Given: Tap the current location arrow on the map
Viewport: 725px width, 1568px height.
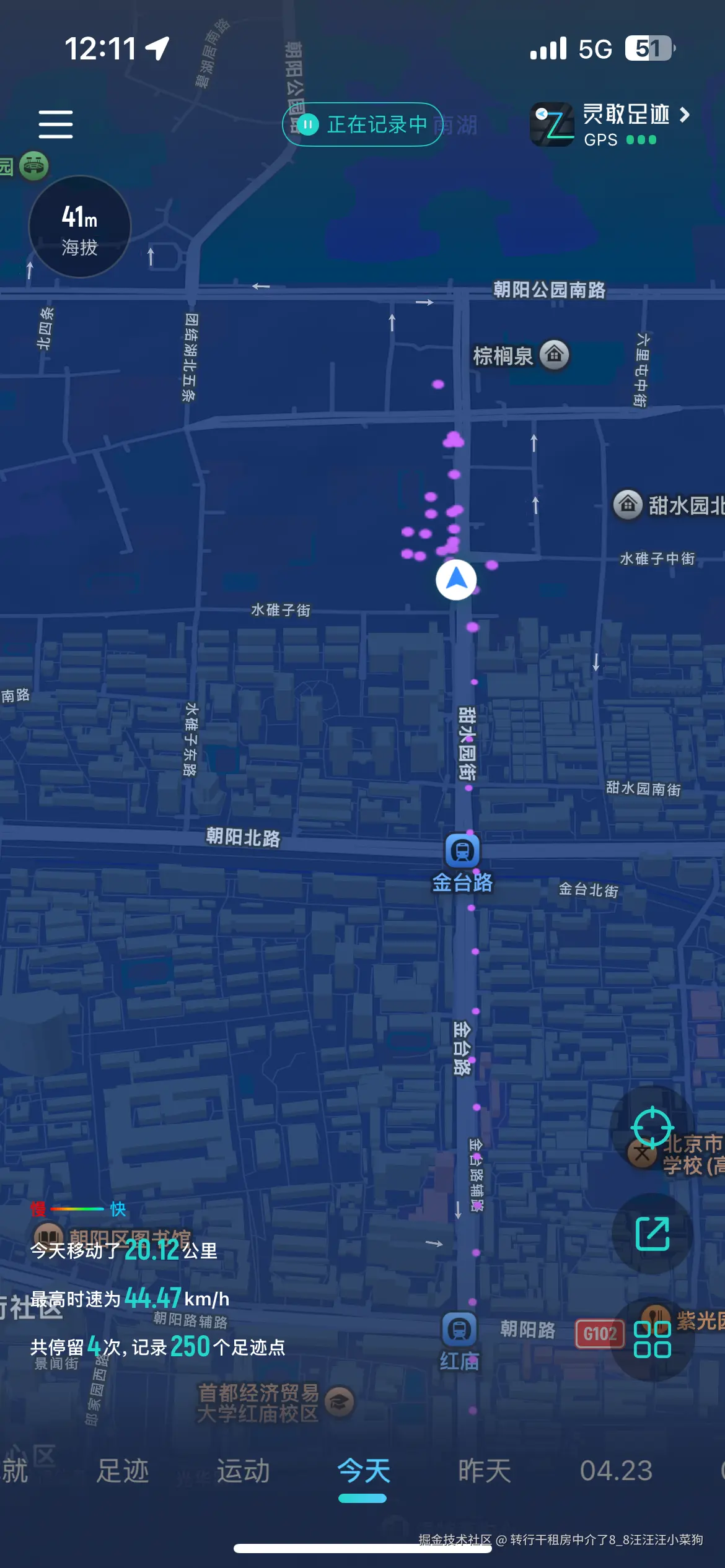Looking at the screenshot, I should 457,578.
